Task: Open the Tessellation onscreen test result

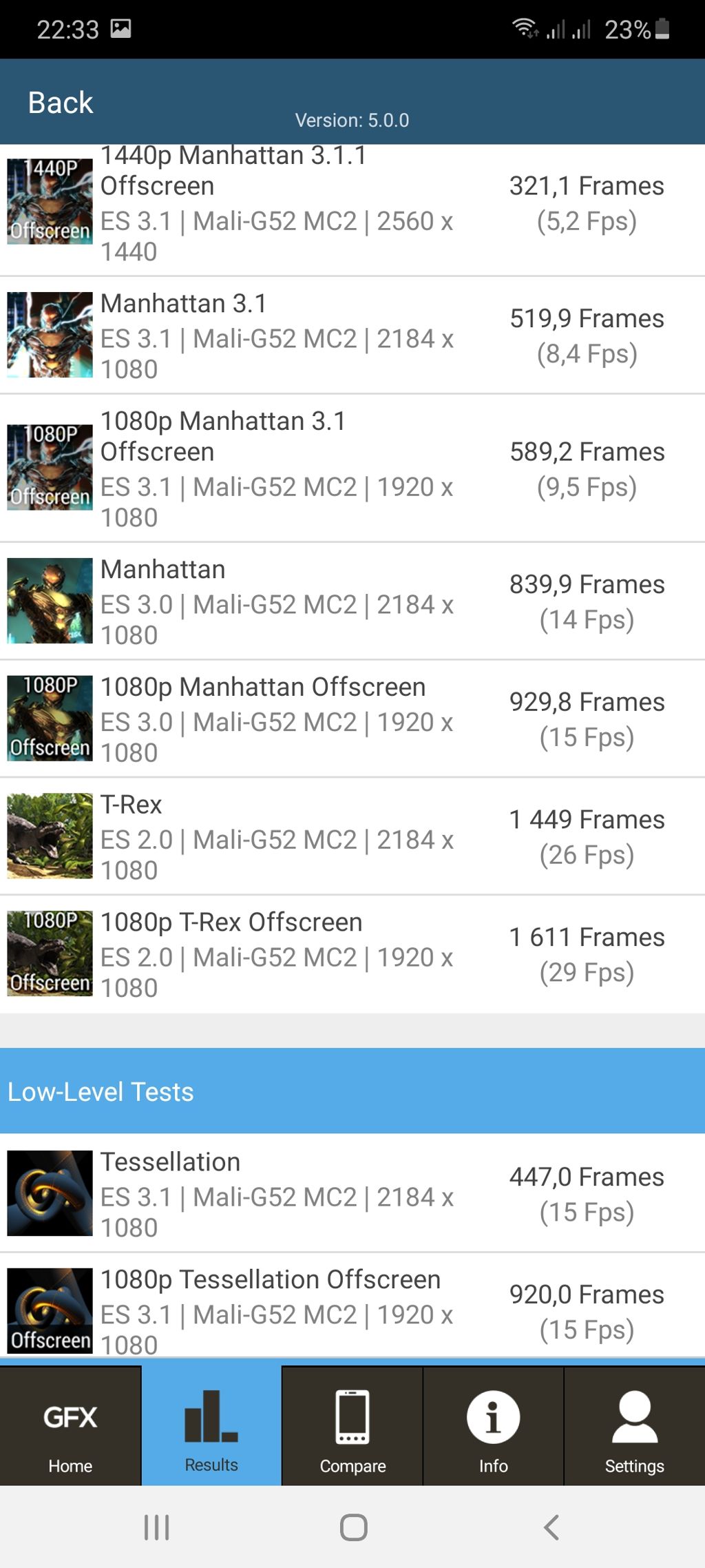Action: (352, 1194)
